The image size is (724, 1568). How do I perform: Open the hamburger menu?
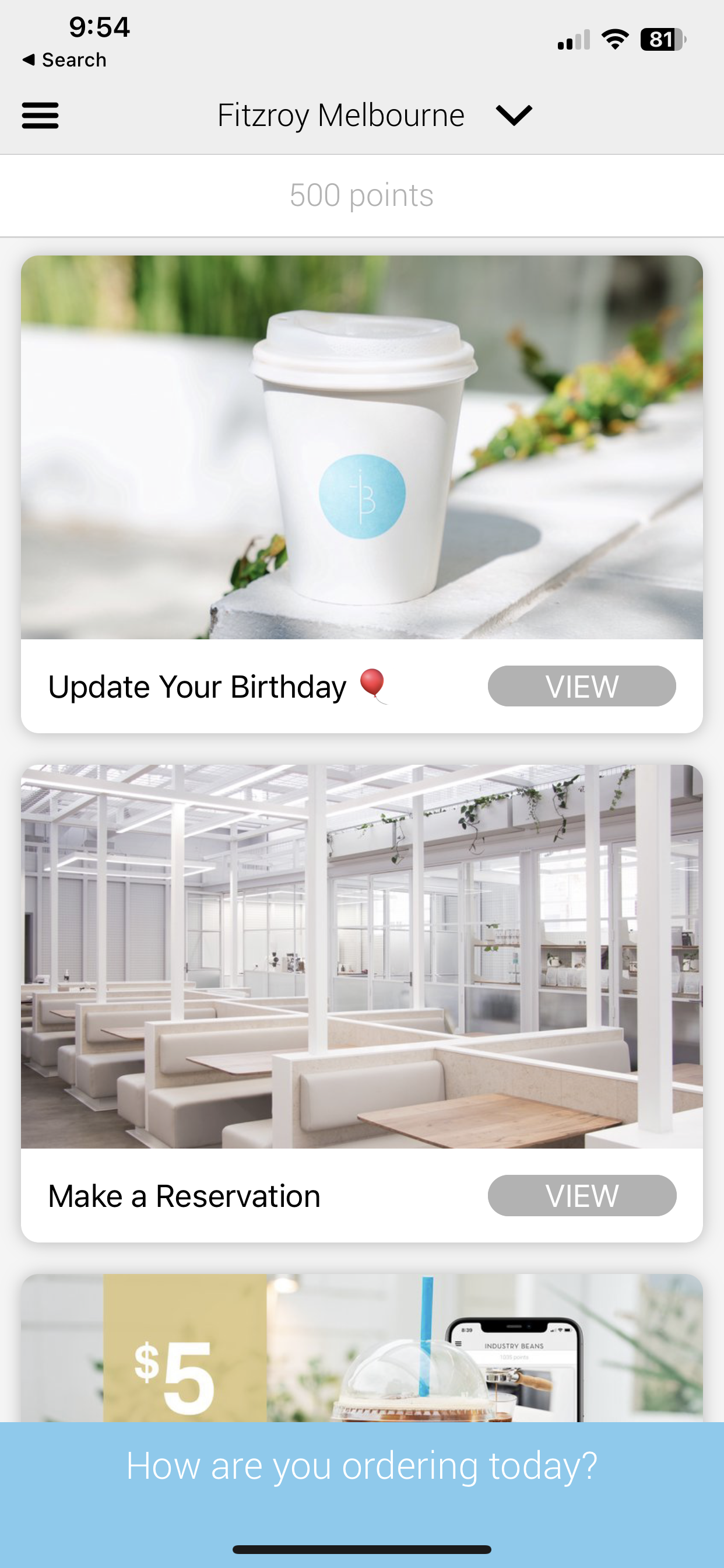point(40,115)
